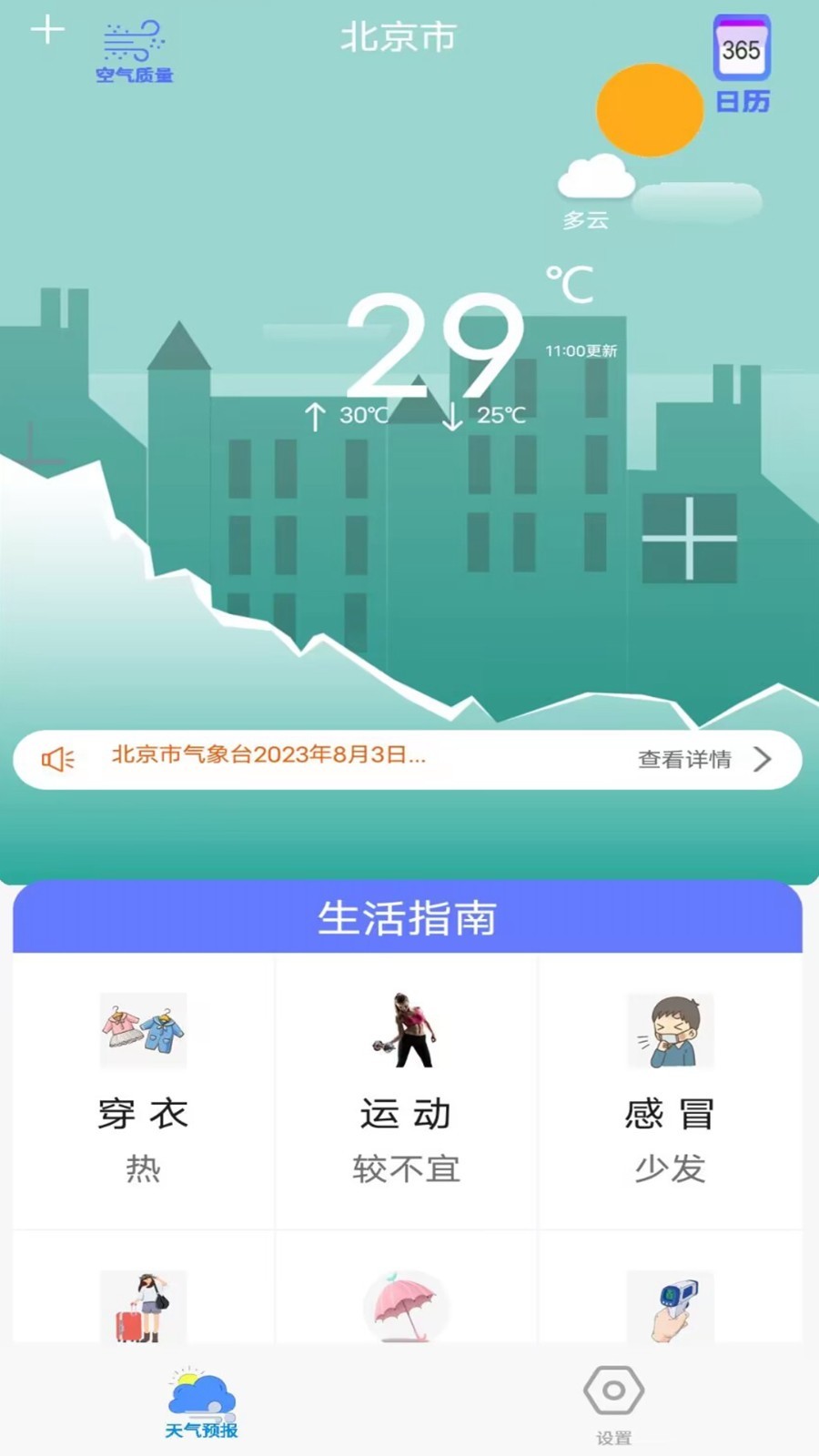Viewport: 819px width, 1456px height.
Task: View details of the 北京市气象台 announcement
Action: (703, 759)
